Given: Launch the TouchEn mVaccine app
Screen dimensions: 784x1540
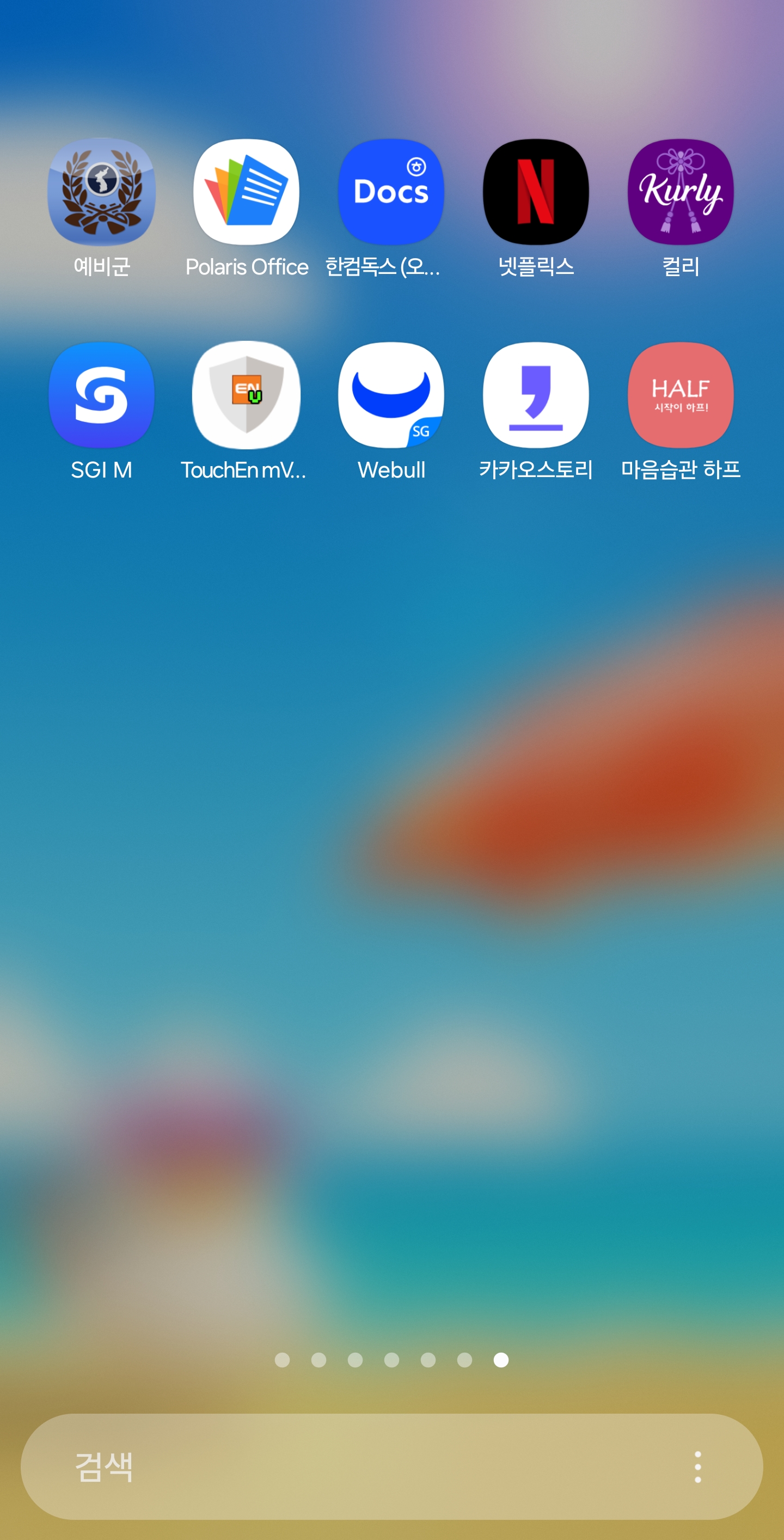Looking at the screenshot, I should click(246, 395).
